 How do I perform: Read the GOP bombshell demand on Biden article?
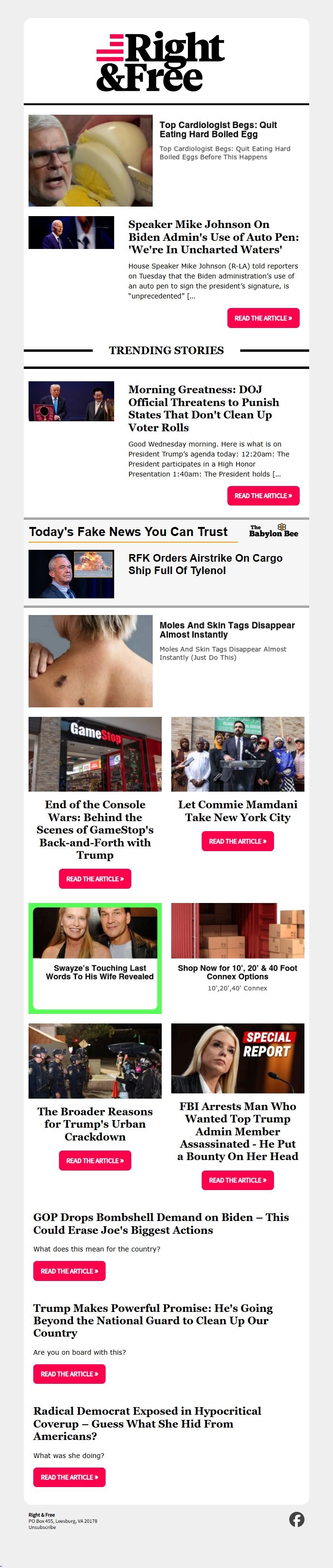coord(69,1270)
